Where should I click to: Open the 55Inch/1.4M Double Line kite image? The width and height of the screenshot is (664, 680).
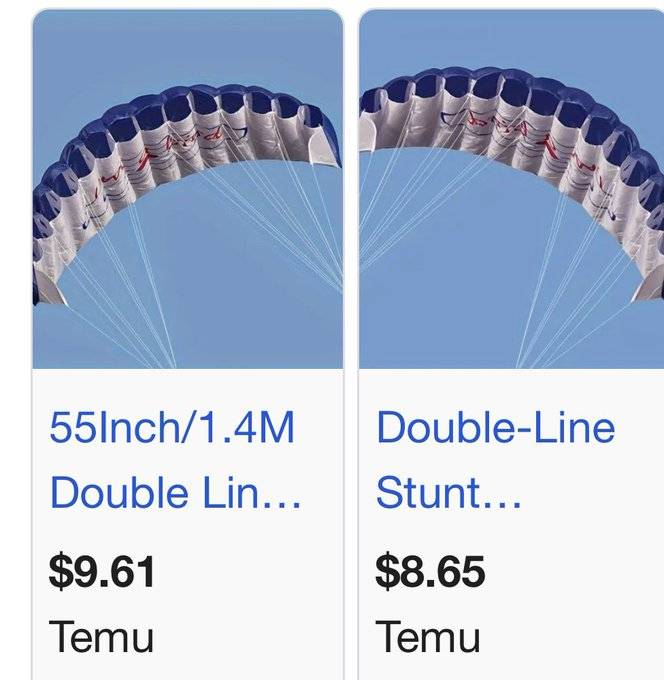pos(188,190)
